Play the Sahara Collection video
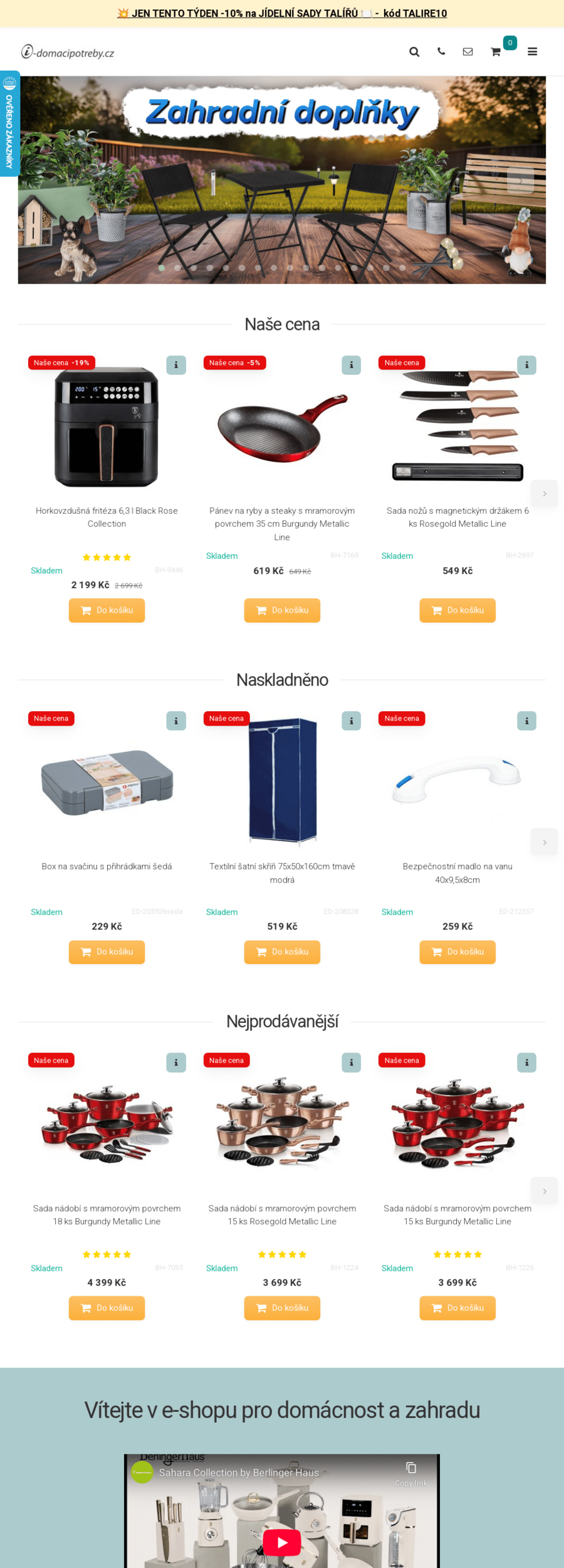564x1568 pixels. [x=282, y=1542]
